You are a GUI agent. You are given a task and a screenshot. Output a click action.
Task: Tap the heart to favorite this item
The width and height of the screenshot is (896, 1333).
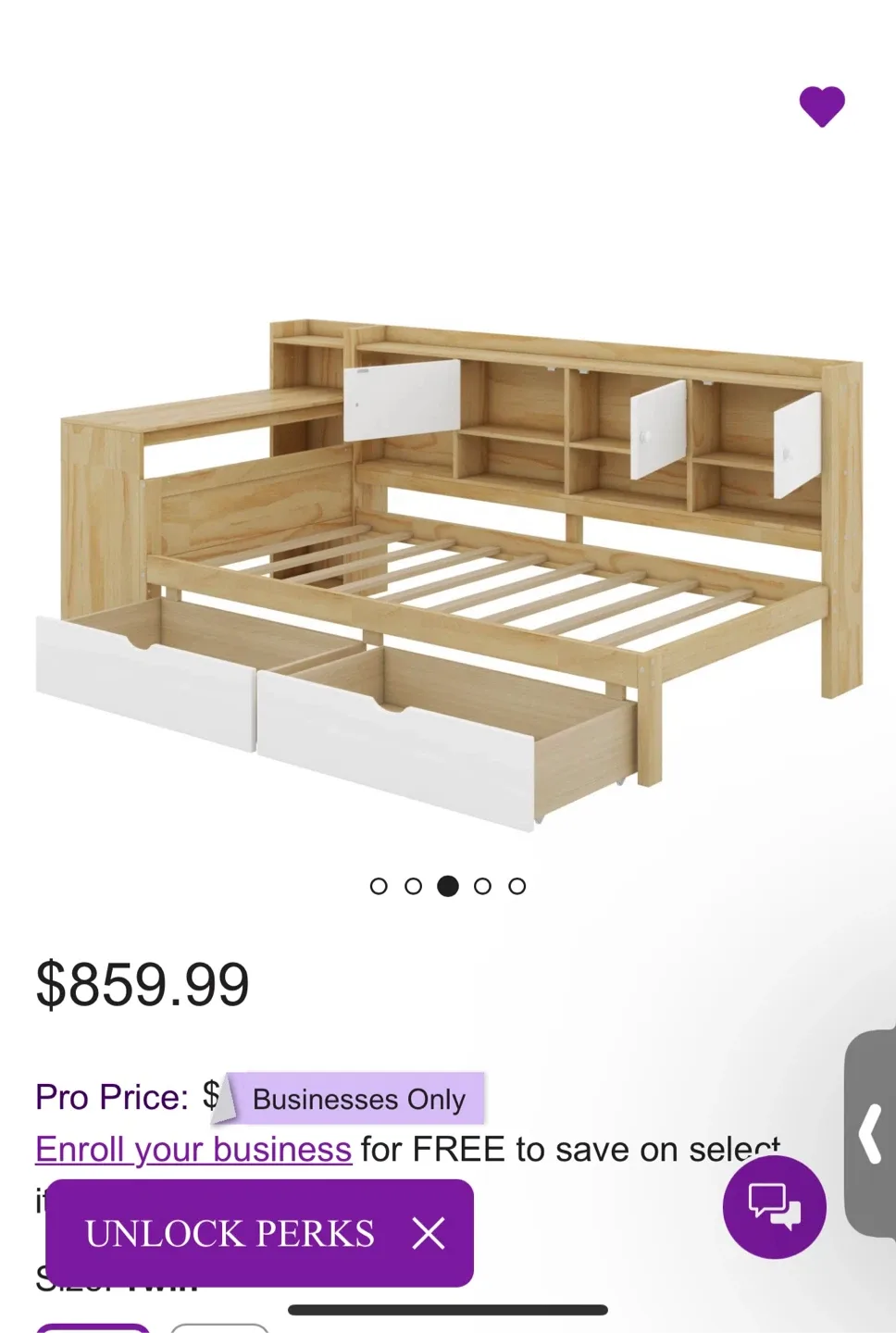pyautogui.click(x=822, y=106)
